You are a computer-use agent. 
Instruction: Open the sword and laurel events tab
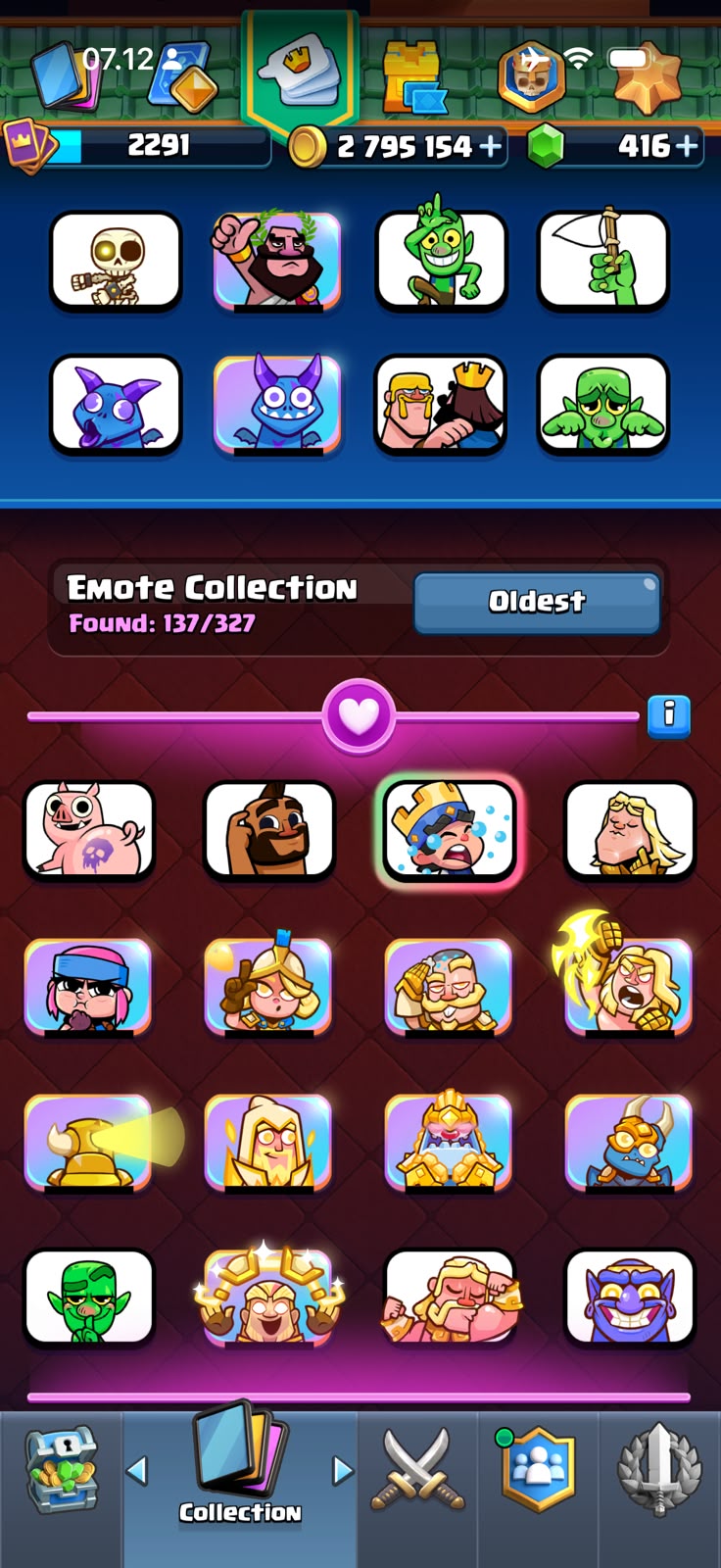click(x=658, y=1472)
